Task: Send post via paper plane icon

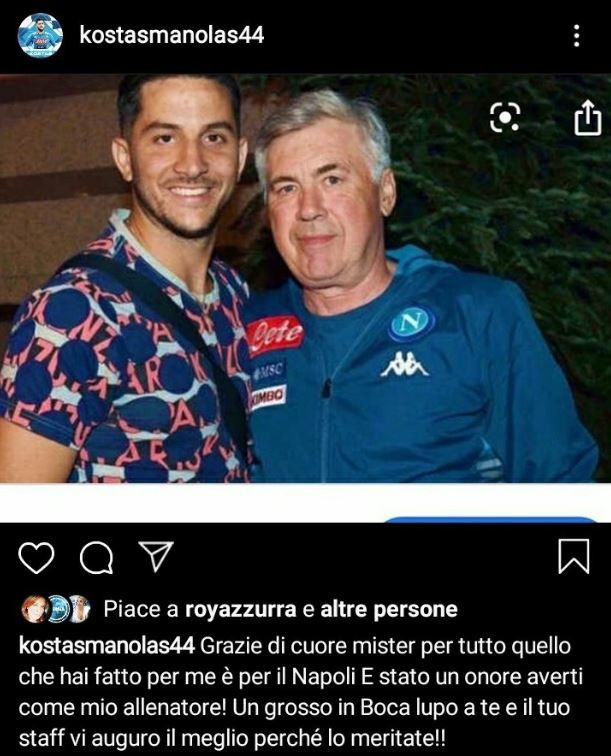Action: click(156, 556)
